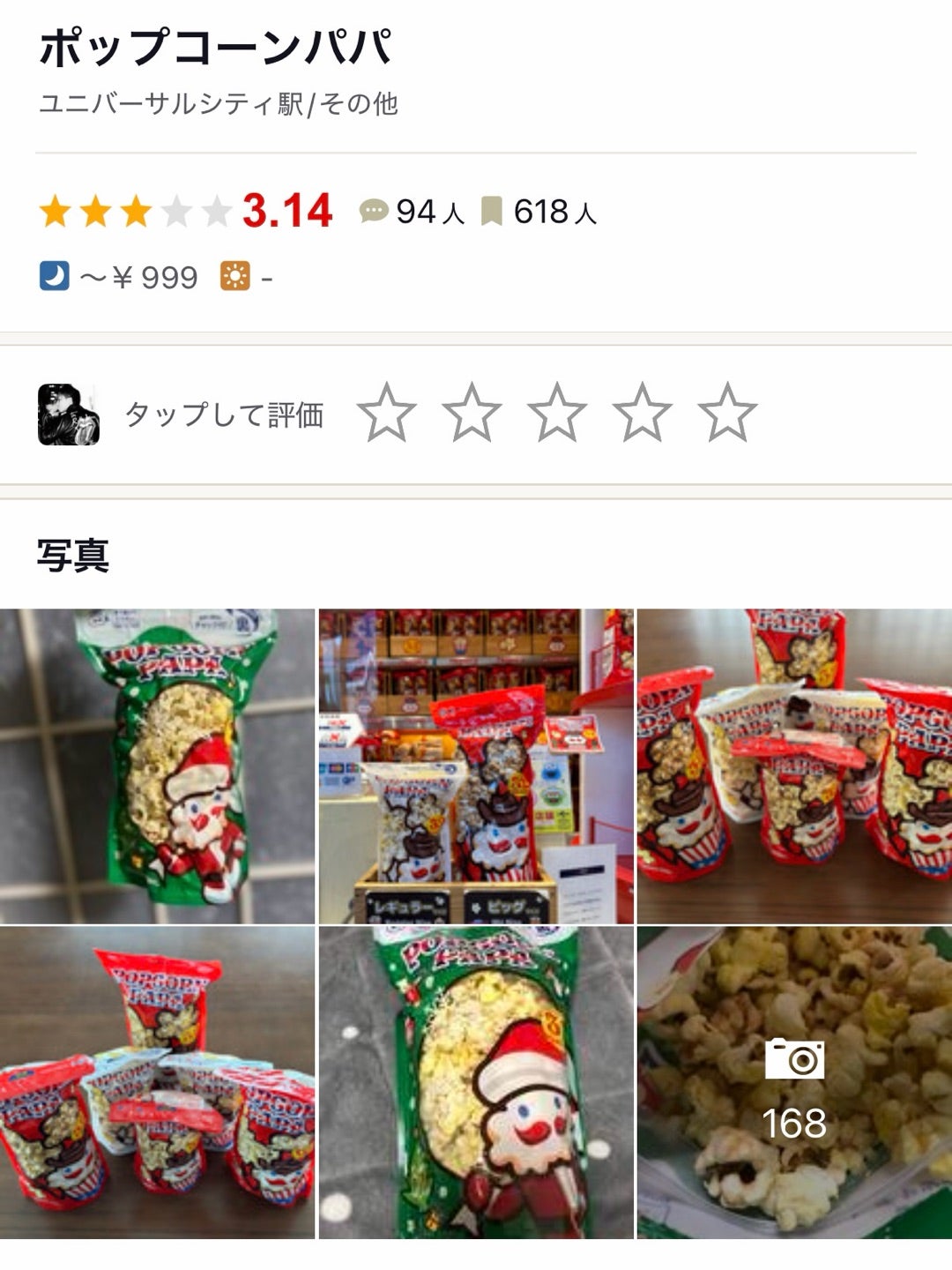Open green popcorn bag photo on tiled floor

[x=157, y=766]
